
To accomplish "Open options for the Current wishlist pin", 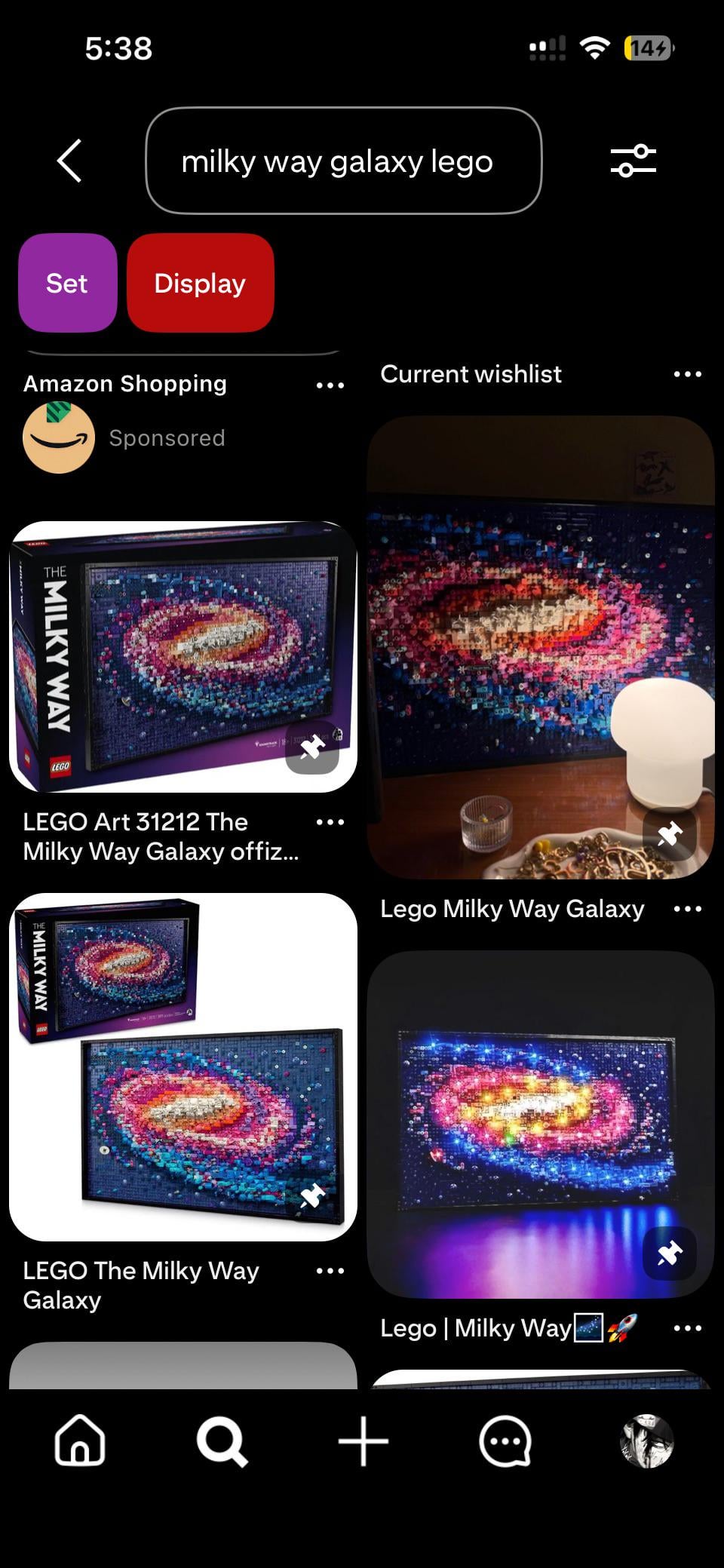I will (x=687, y=374).
